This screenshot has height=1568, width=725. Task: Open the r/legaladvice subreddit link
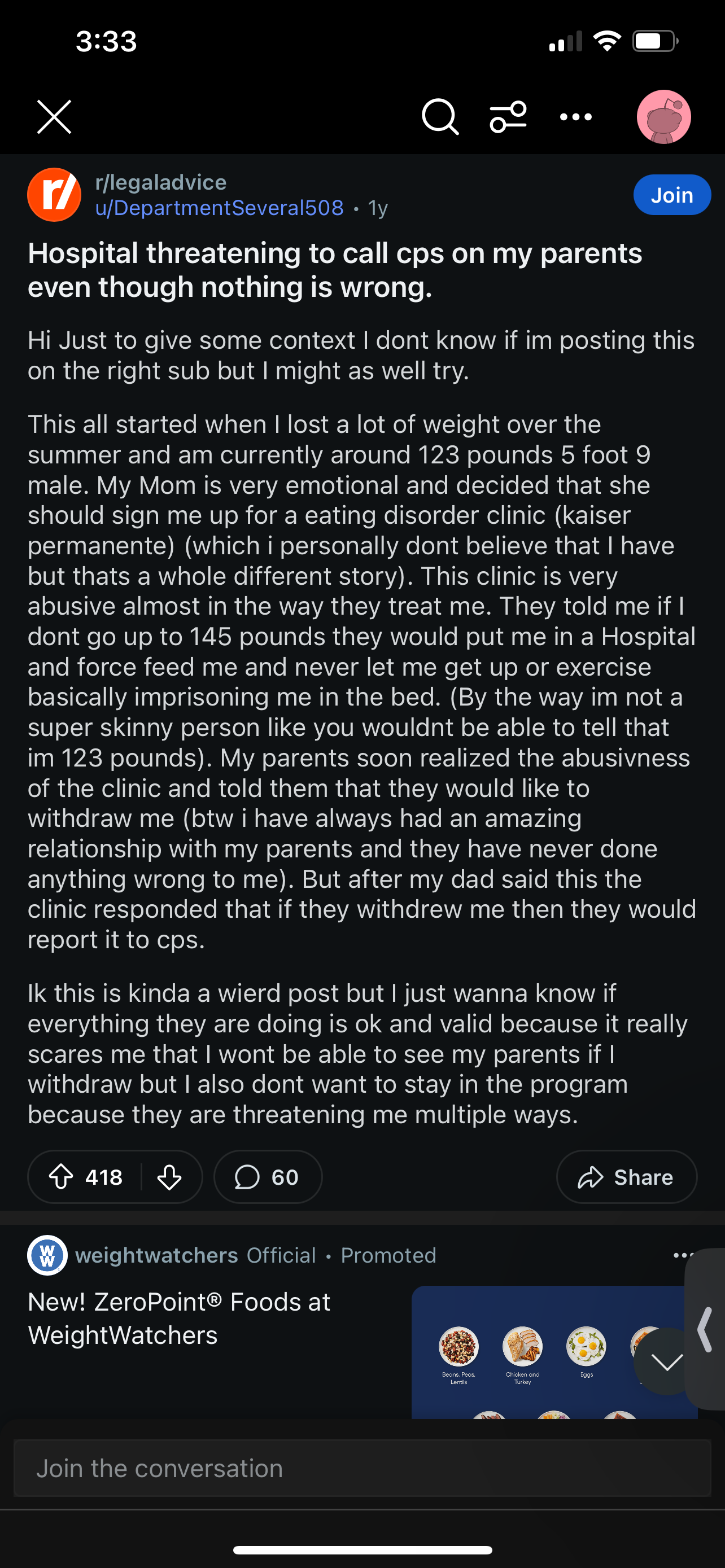(161, 183)
